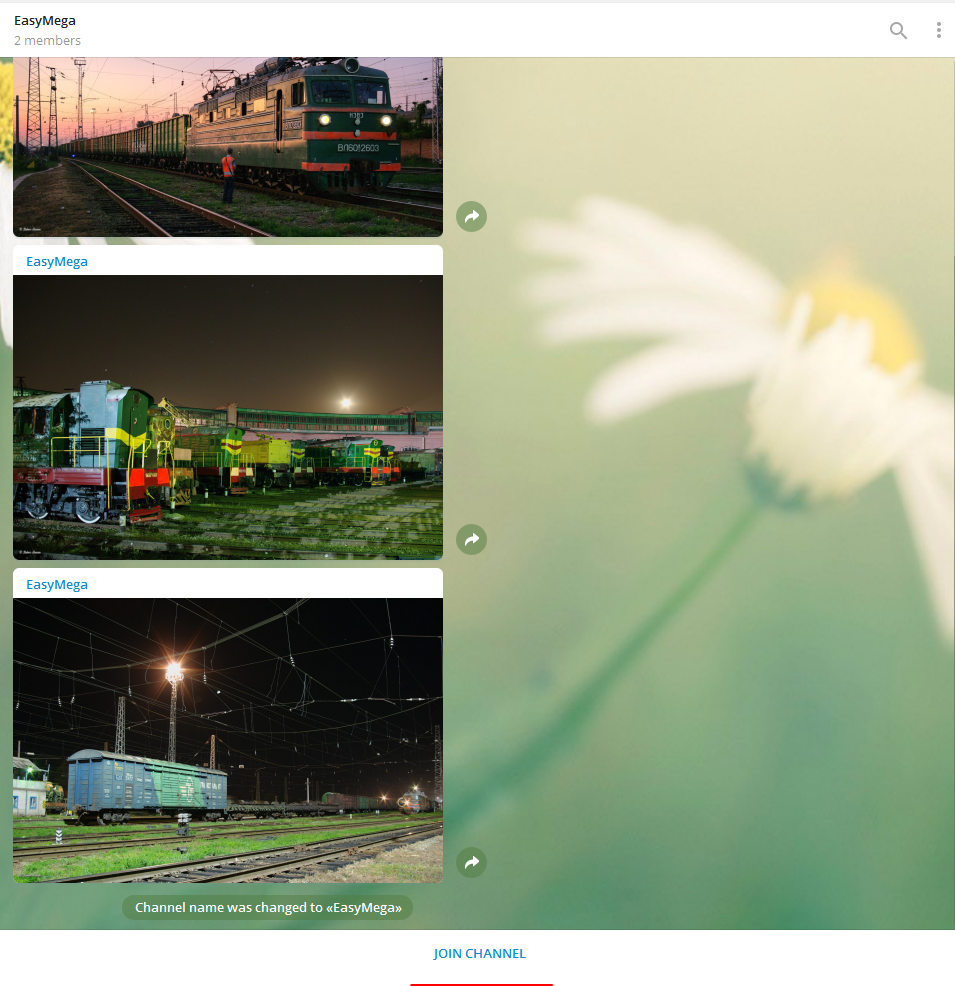The height and width of the screenshot is (986, 955).
Task: Open the electric locomotive sunset photo
Action: pos(227,146)
